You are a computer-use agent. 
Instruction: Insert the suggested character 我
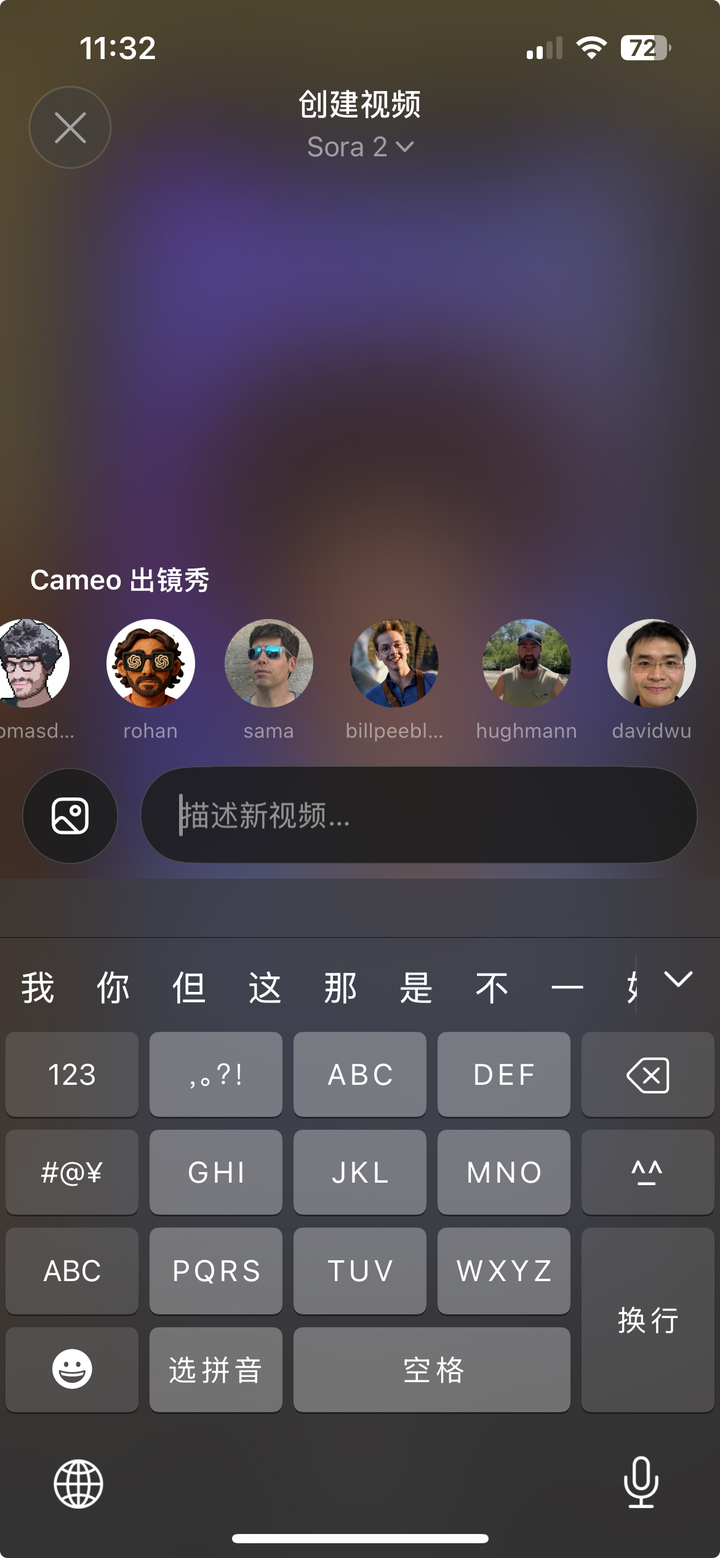click(x=38, y=988)
